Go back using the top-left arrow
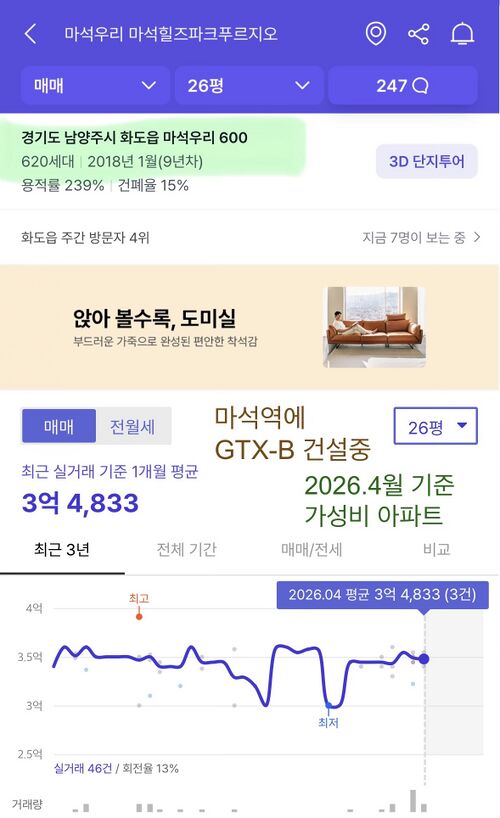Screen dimensions: 500x818 30,34
